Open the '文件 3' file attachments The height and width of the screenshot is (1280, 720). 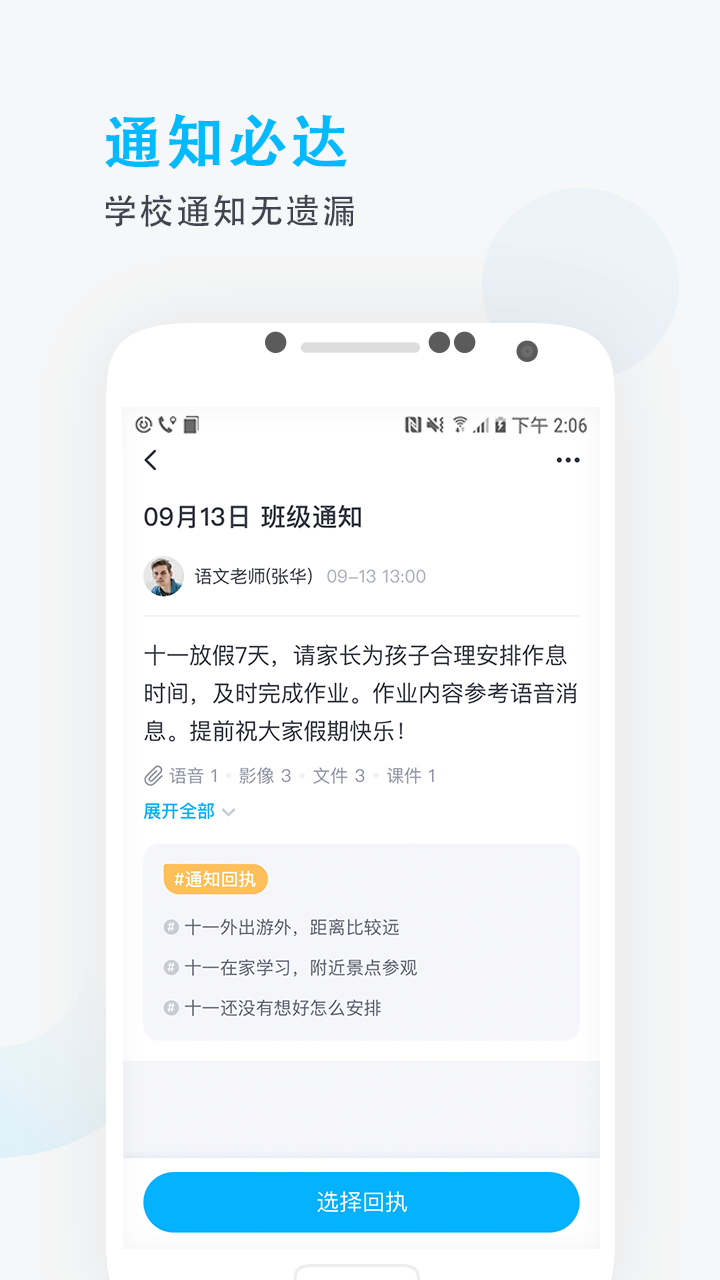tap(337, 775)
